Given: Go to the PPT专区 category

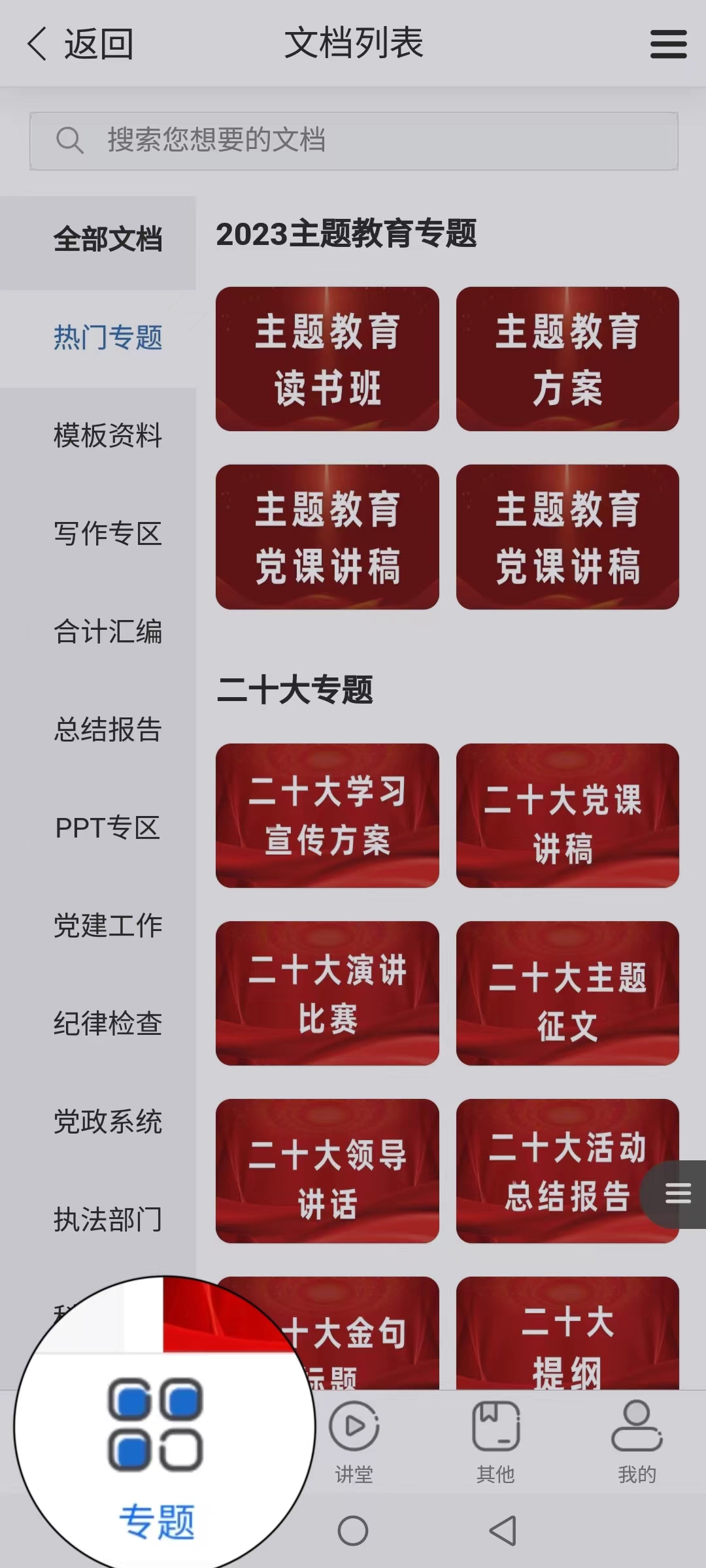Looking at the screenshot, I should [108, 828].
